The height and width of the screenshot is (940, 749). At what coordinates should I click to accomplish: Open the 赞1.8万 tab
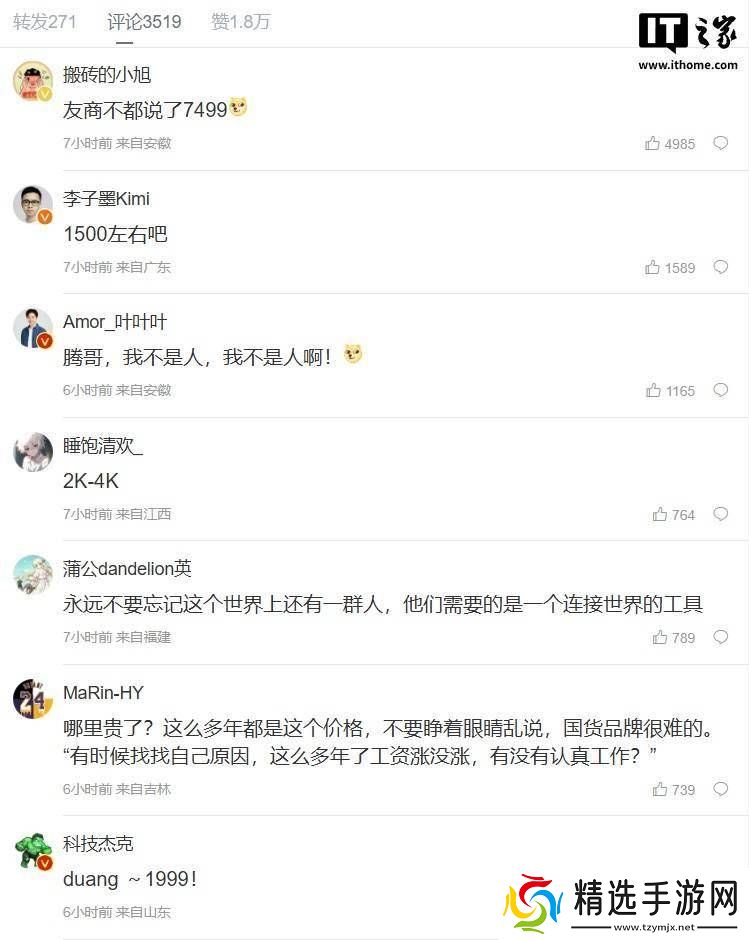click(x=240, y=21)
